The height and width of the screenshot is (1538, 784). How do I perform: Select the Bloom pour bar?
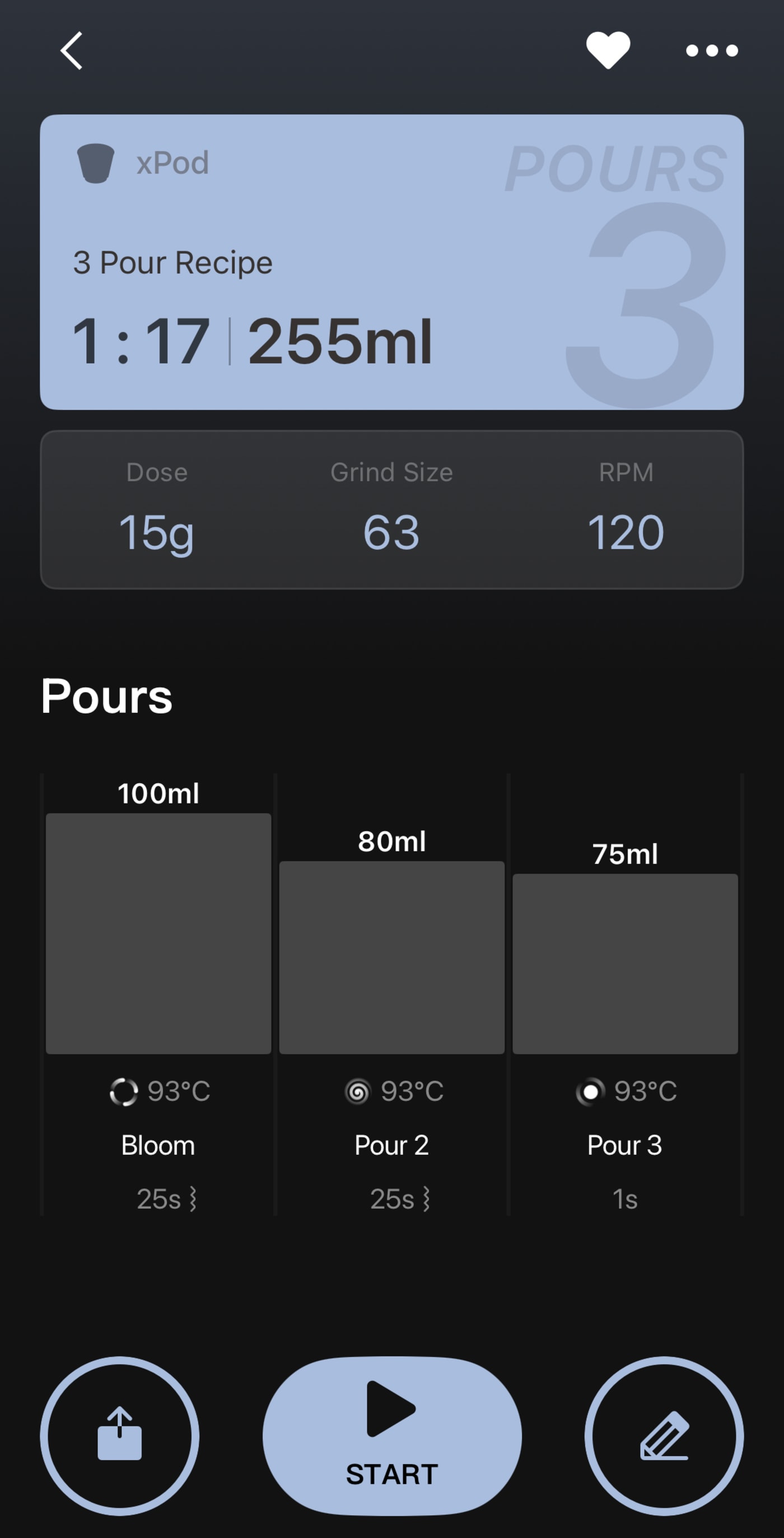coord(158,933)
